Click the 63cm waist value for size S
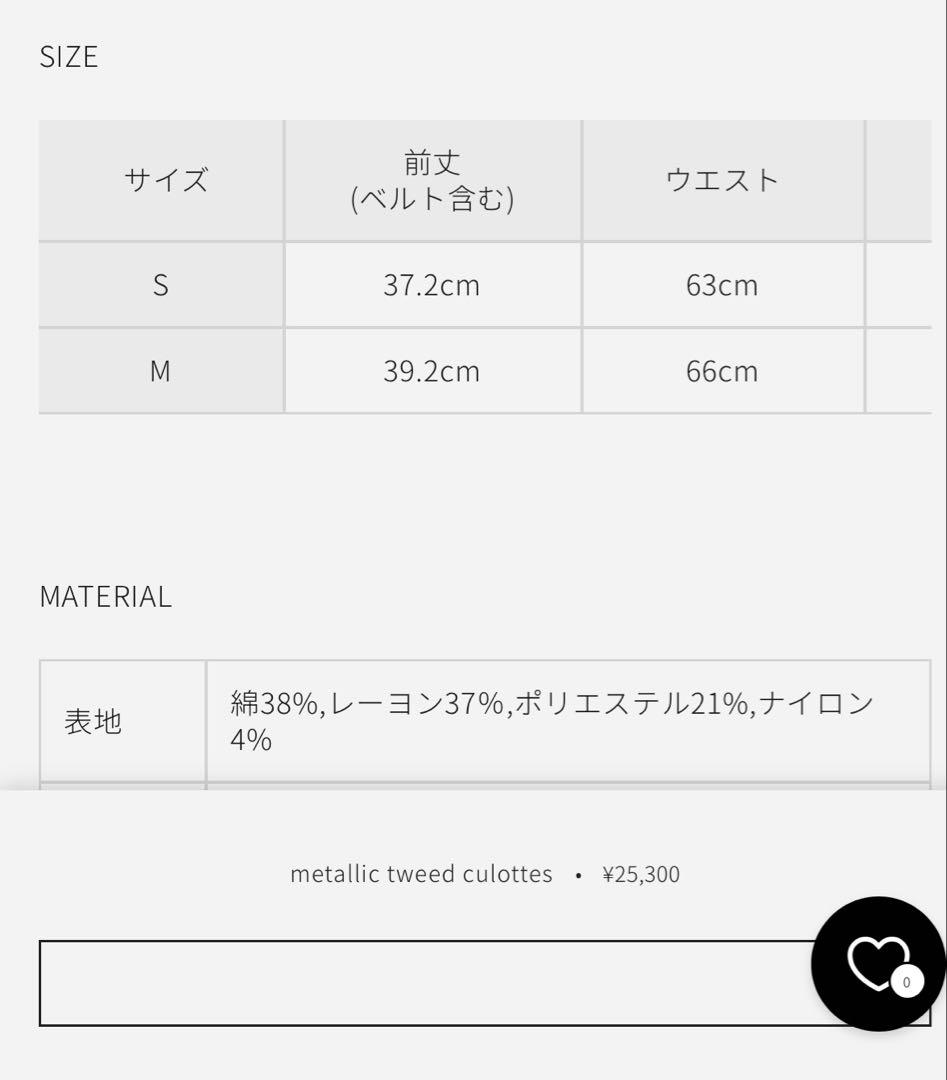Viewport: 947px width, 1080px height. pos(723,285)
